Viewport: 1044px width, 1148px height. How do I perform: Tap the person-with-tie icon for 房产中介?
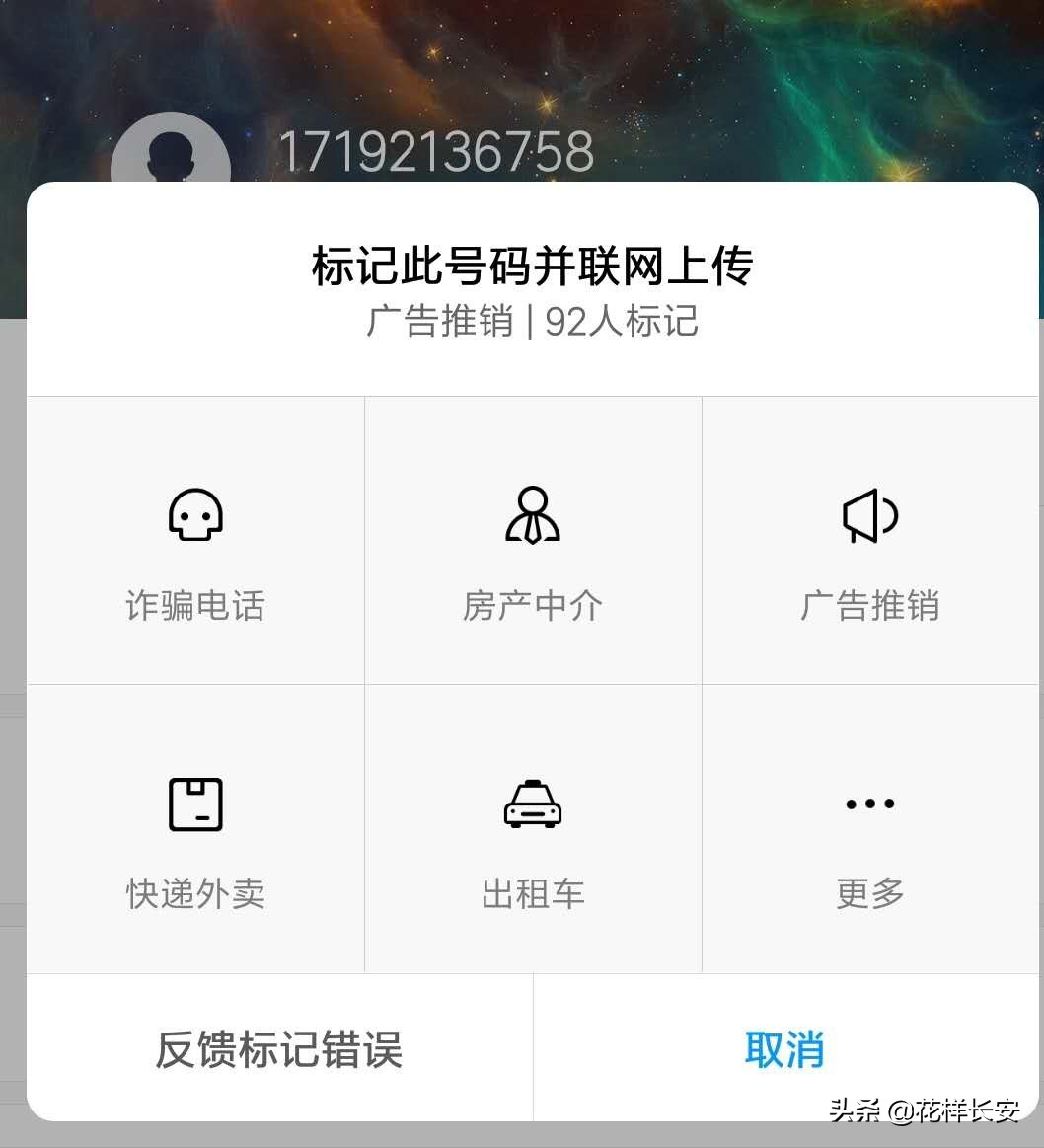[532, 514]
